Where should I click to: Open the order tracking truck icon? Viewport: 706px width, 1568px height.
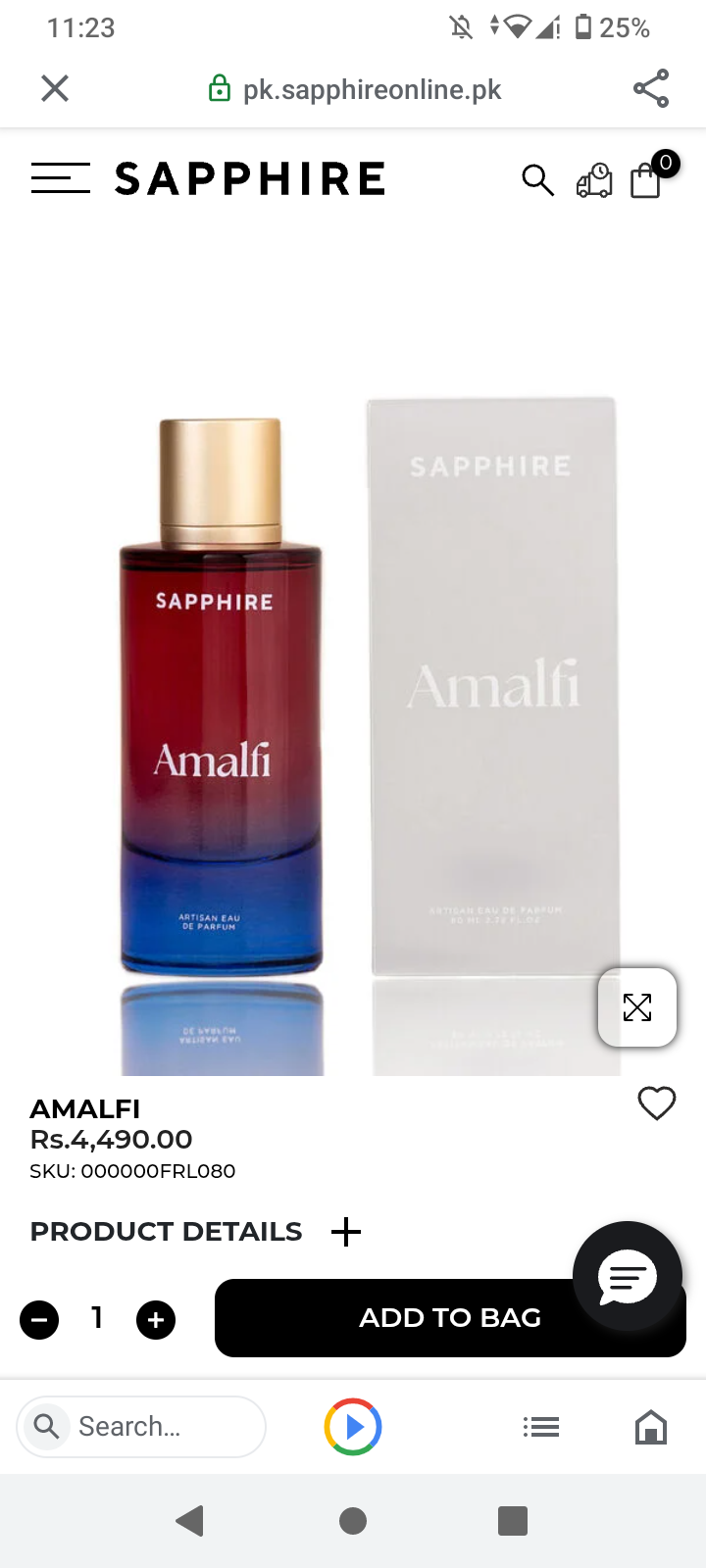pyautogui.click(x=594, y=181)
